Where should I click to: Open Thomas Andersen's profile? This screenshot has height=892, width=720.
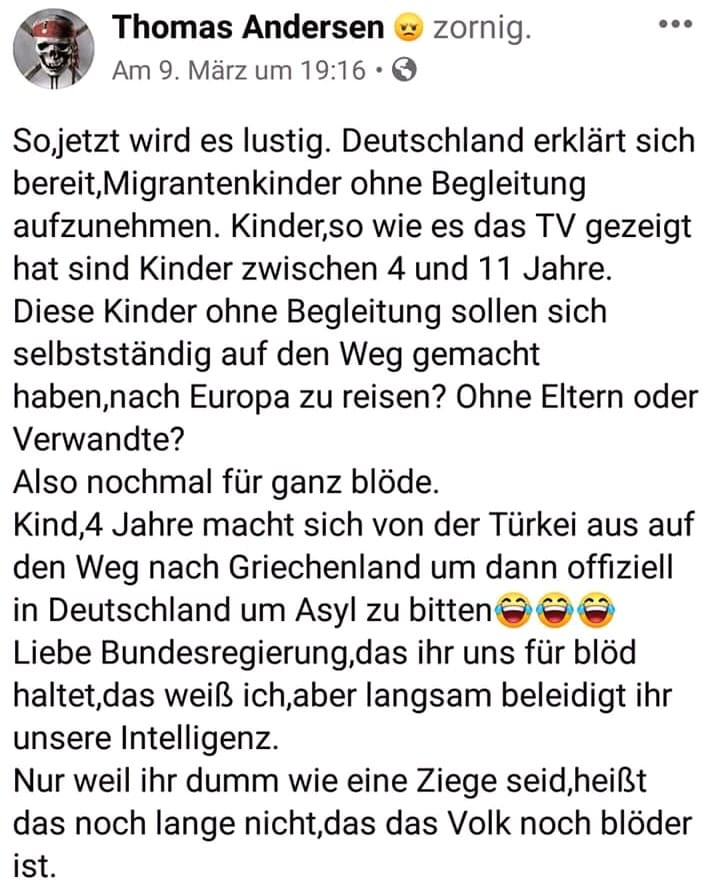[x=248, y=26]
